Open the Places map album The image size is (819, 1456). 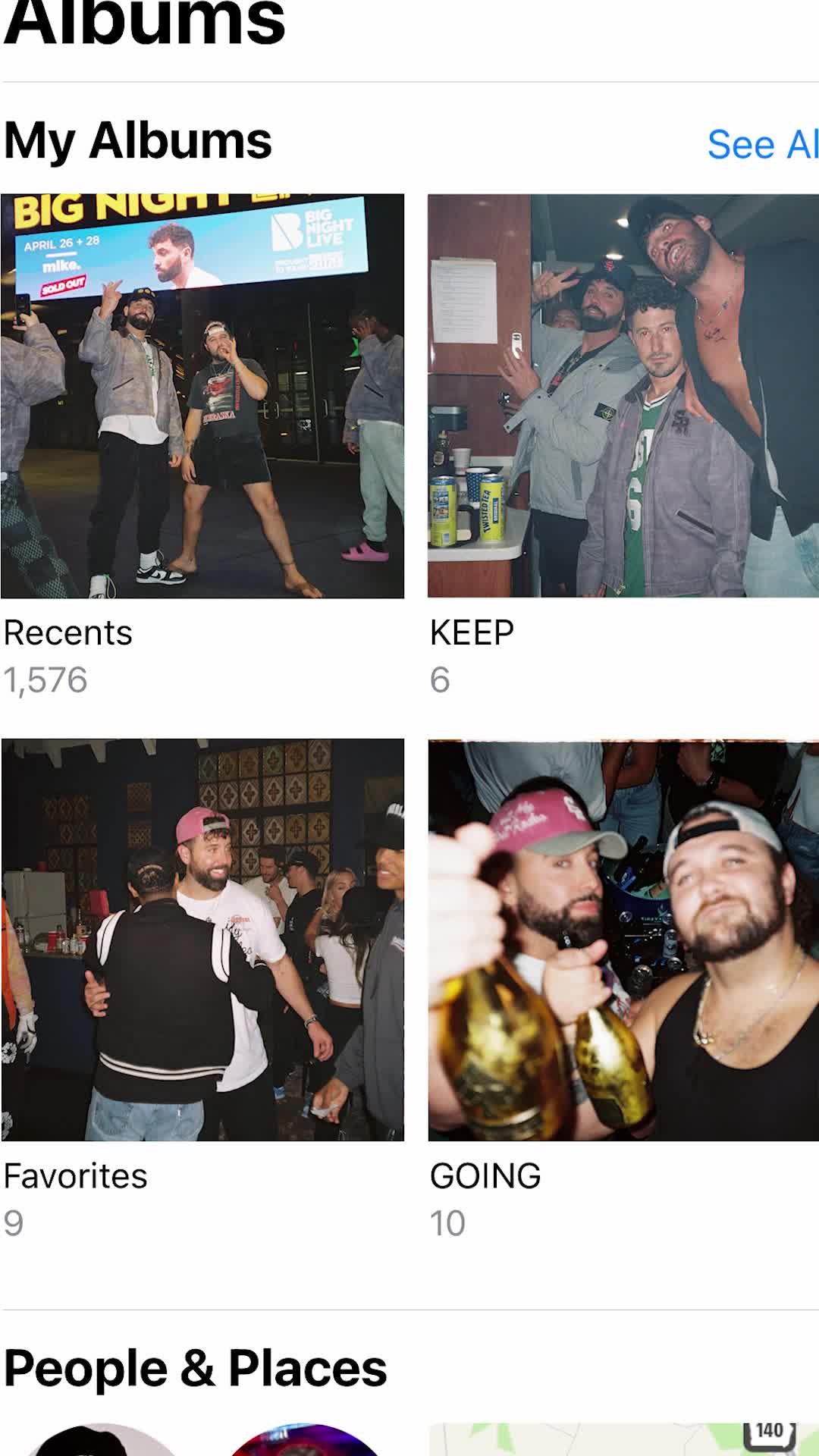pyautogui.click(x=623, y=1439)
